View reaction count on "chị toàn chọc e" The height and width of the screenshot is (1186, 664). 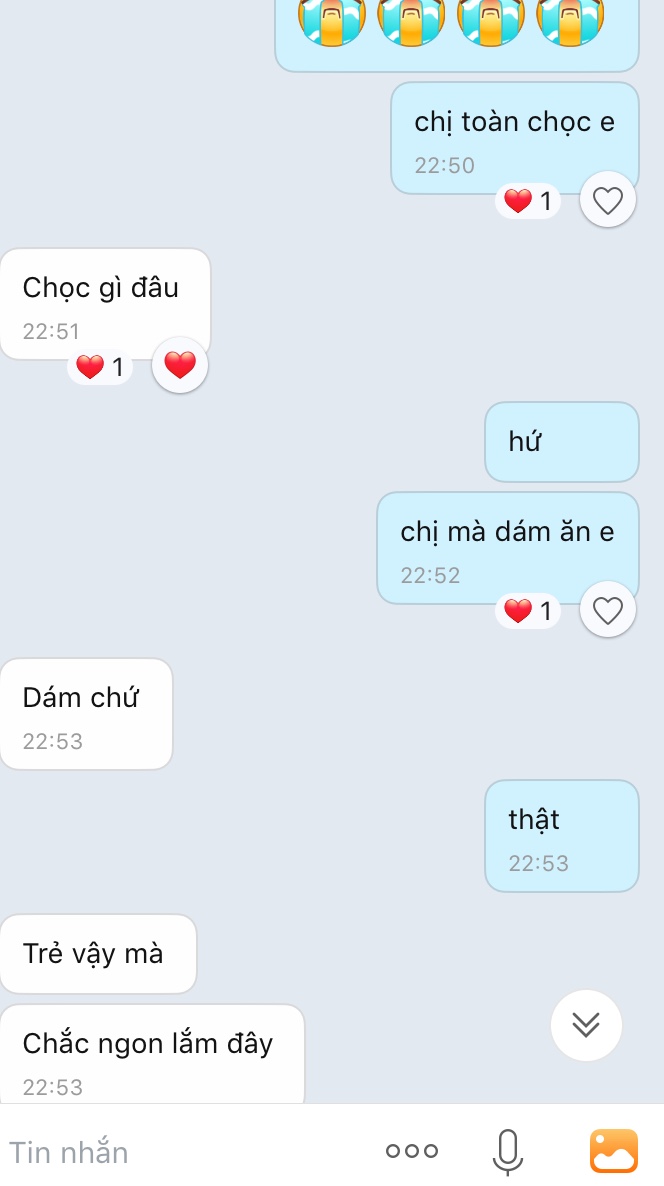click(x=528, y=202)
